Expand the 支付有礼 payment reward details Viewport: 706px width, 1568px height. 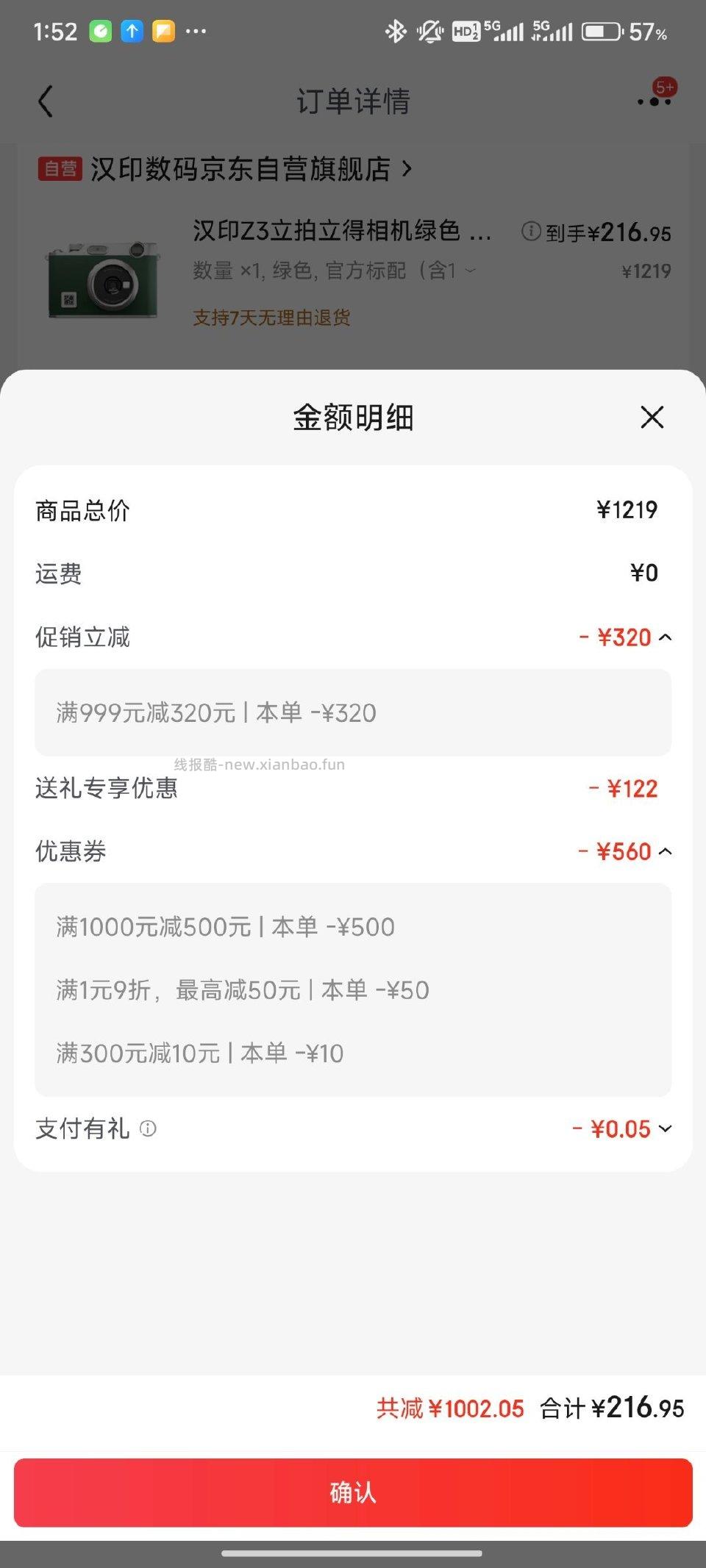(666, 1128)
